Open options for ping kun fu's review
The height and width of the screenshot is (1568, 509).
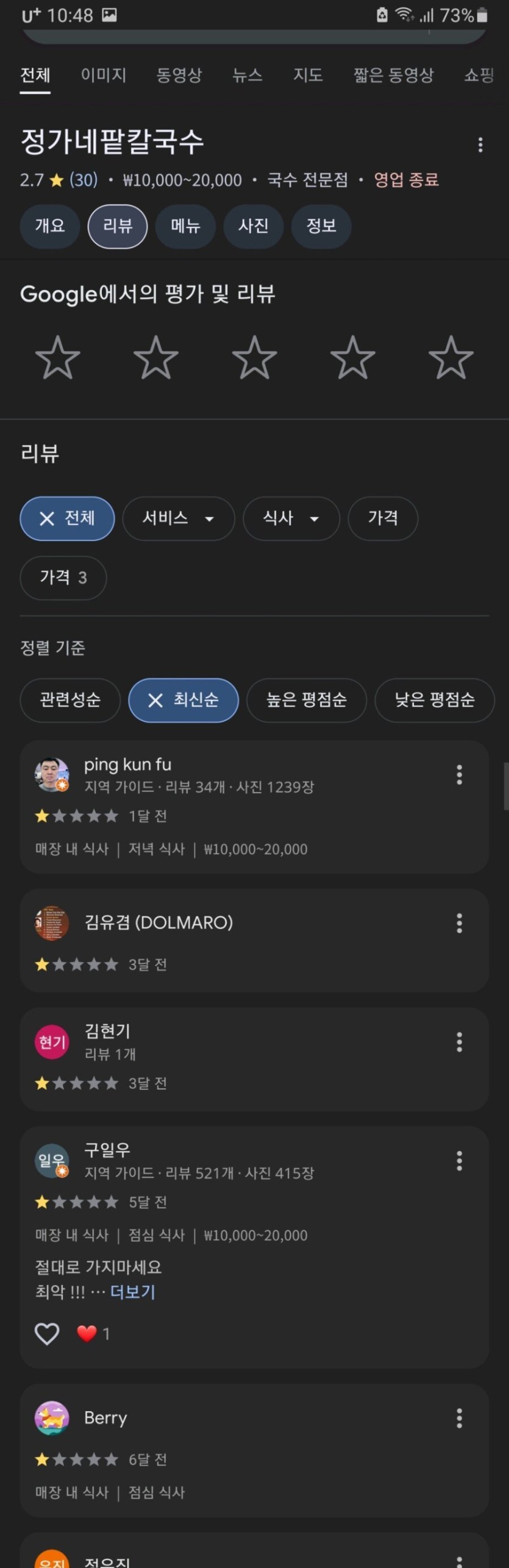pyautogui.click(x=459, y=775)
